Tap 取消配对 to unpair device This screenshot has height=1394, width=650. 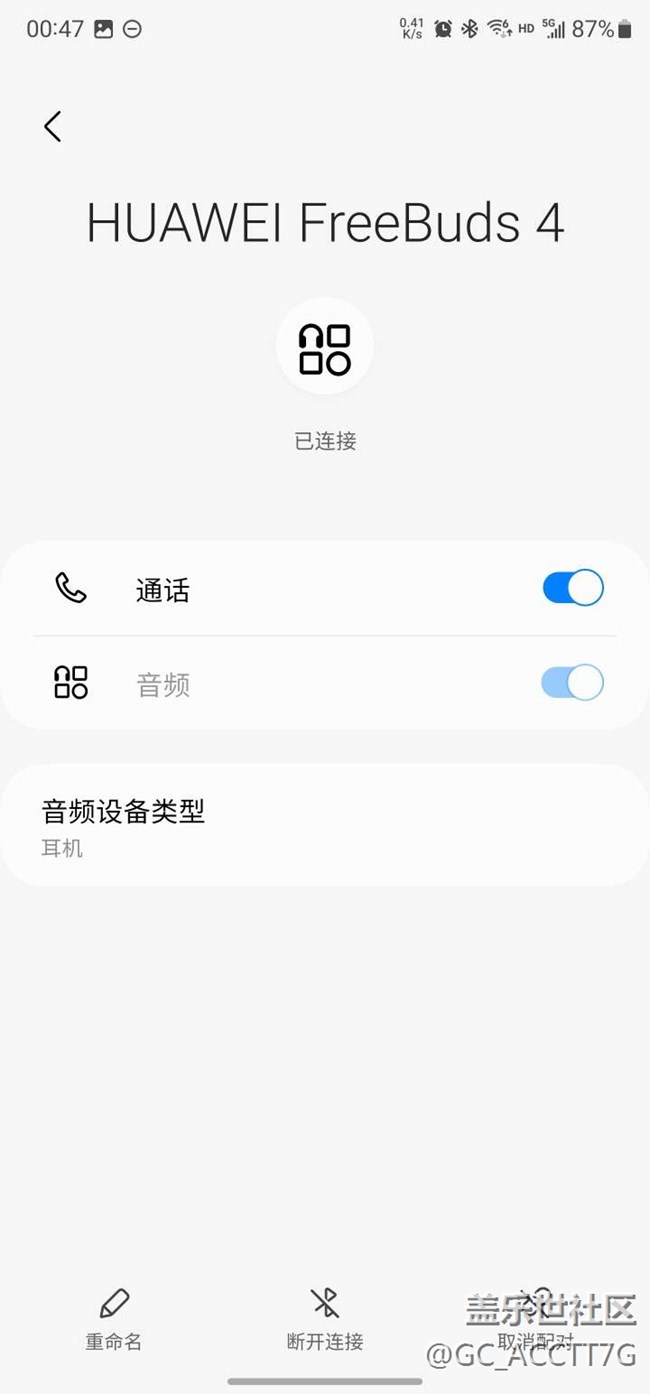tap(537, 1319)
